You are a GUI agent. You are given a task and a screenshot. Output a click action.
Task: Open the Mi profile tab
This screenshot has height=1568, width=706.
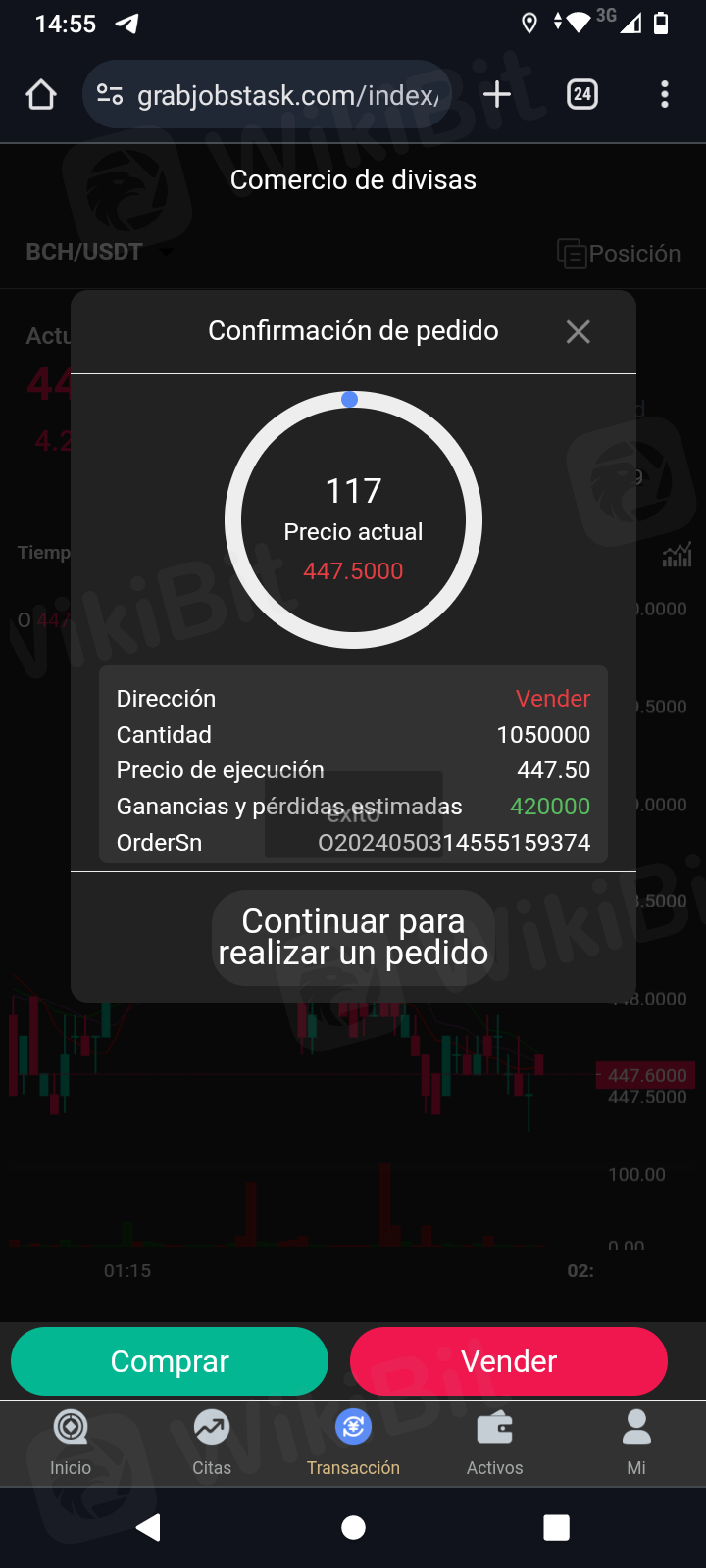636,1442
